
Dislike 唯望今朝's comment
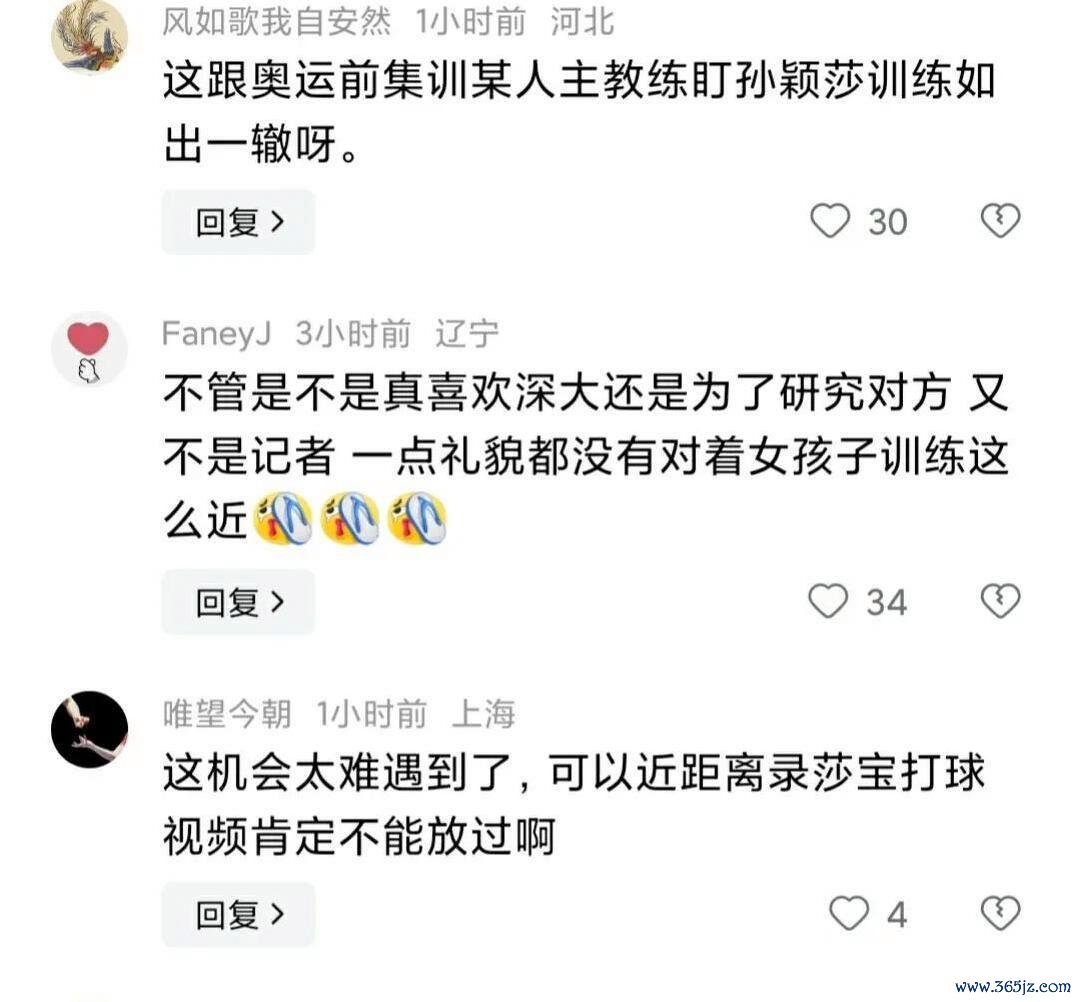999,914
